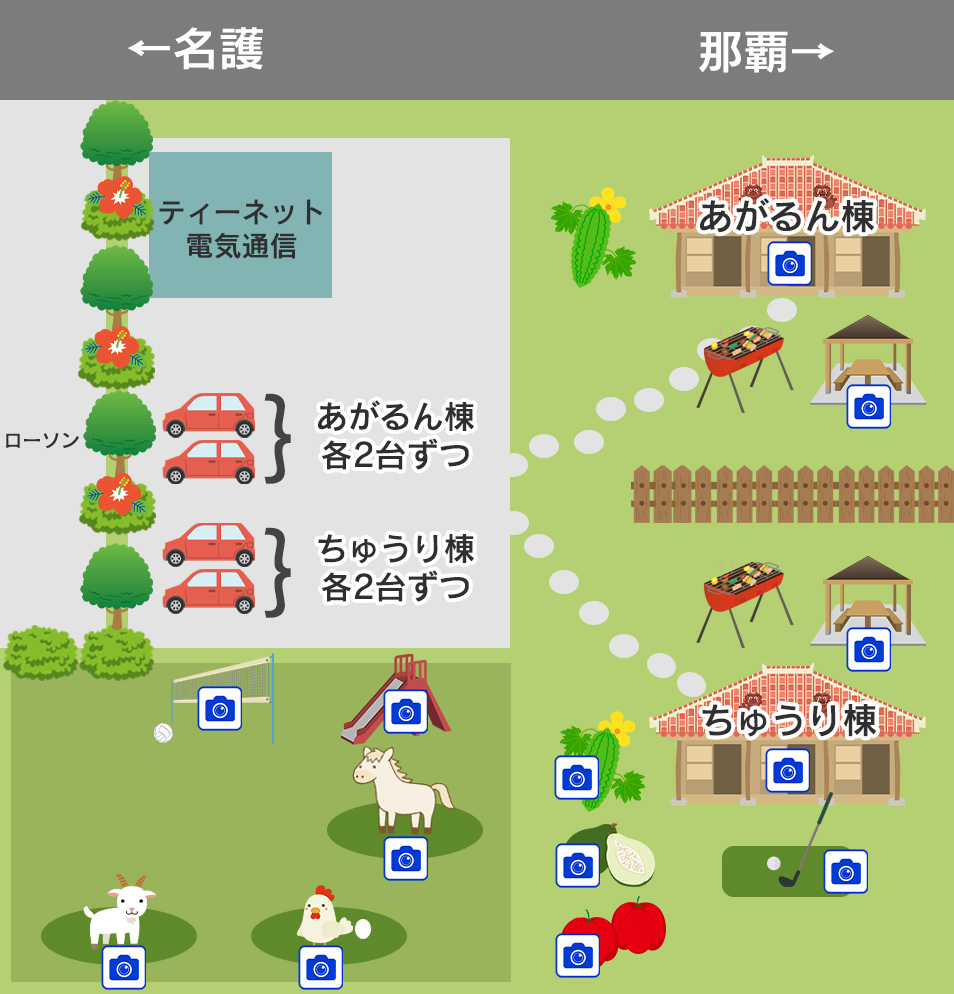Open the camera icon on あがるん棟

tap(790, 263)
